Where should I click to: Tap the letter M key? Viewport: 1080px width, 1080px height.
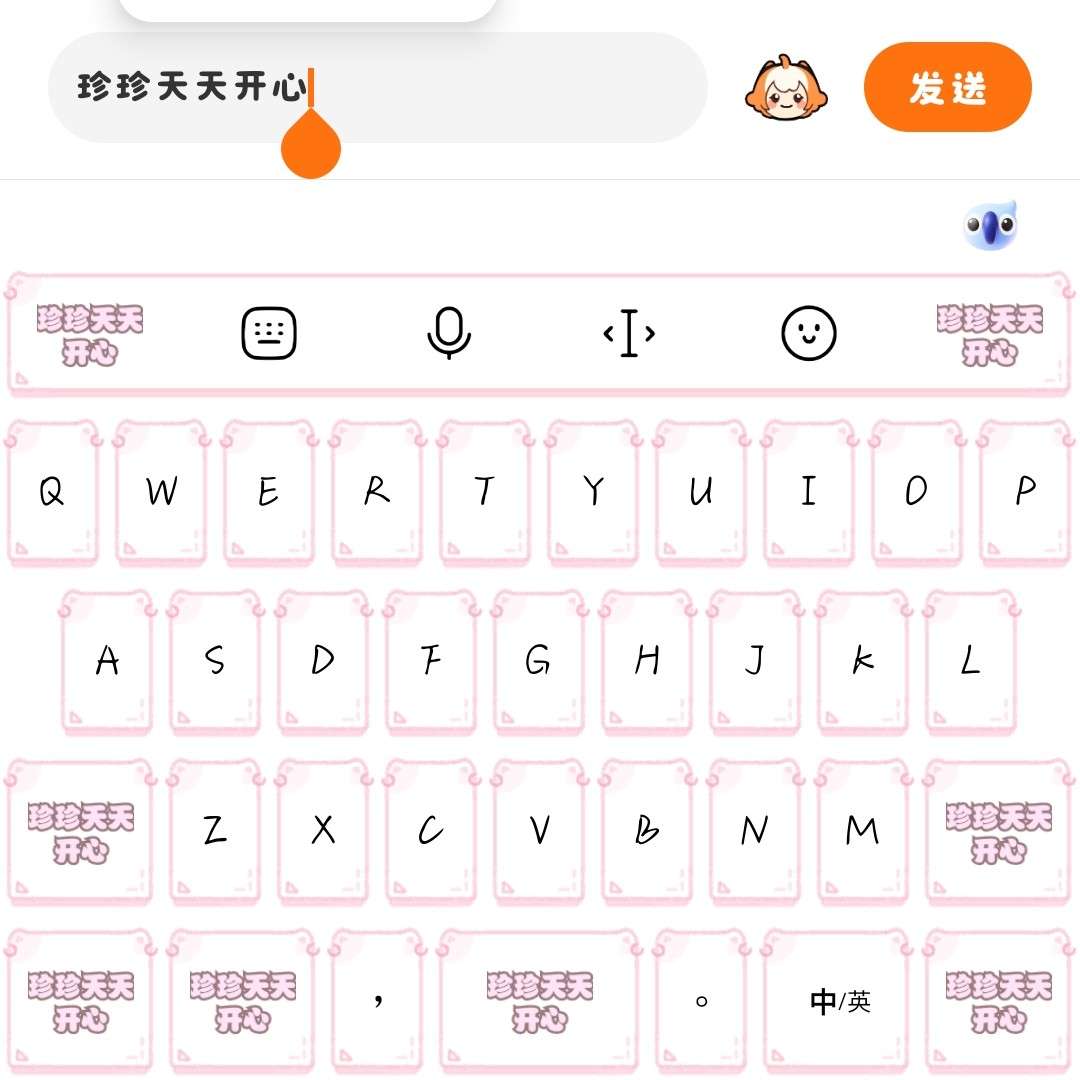[x=862, y=830]
